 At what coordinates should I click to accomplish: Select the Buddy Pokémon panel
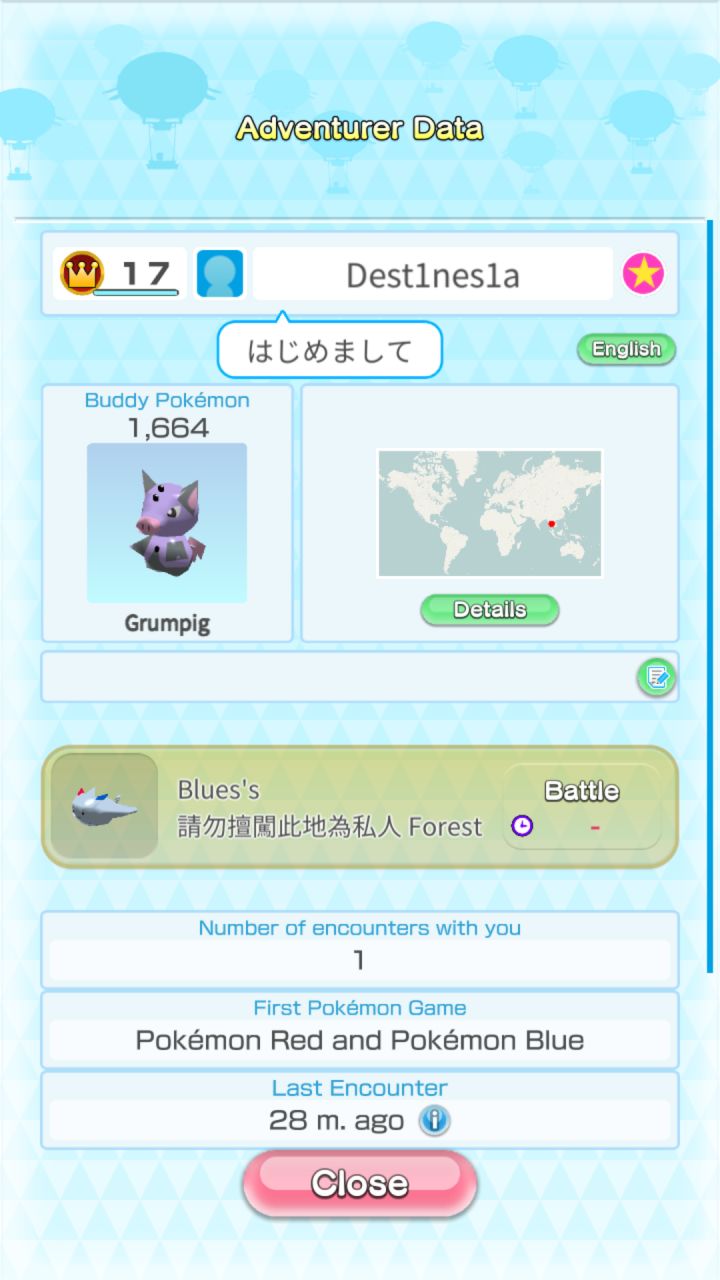(166, 512)
